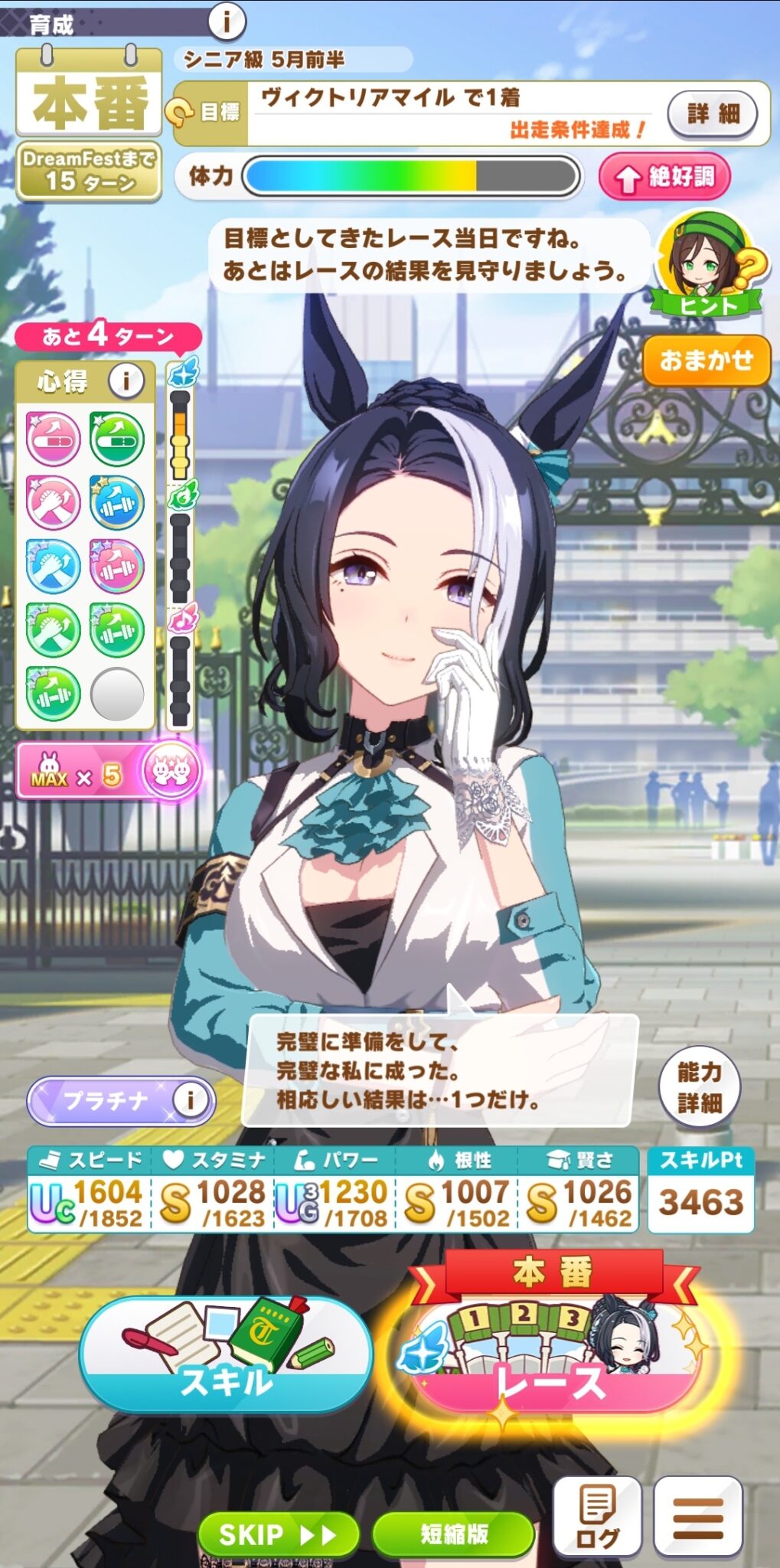The image size is (780, 1568).
Task: Tap the おまかせ auto button
Action: point(707,360)
